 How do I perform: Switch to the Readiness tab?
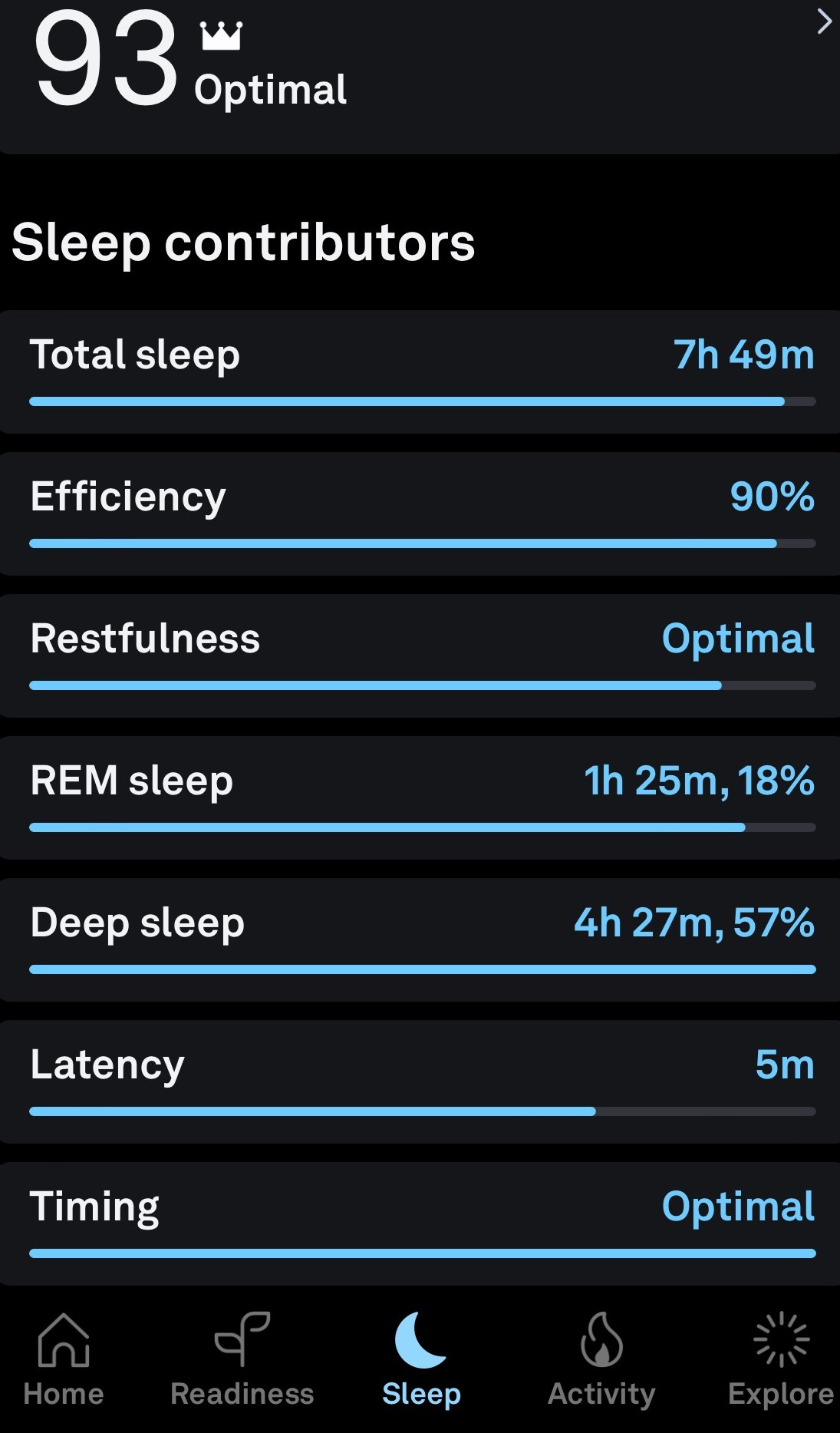click(242, 1359)
